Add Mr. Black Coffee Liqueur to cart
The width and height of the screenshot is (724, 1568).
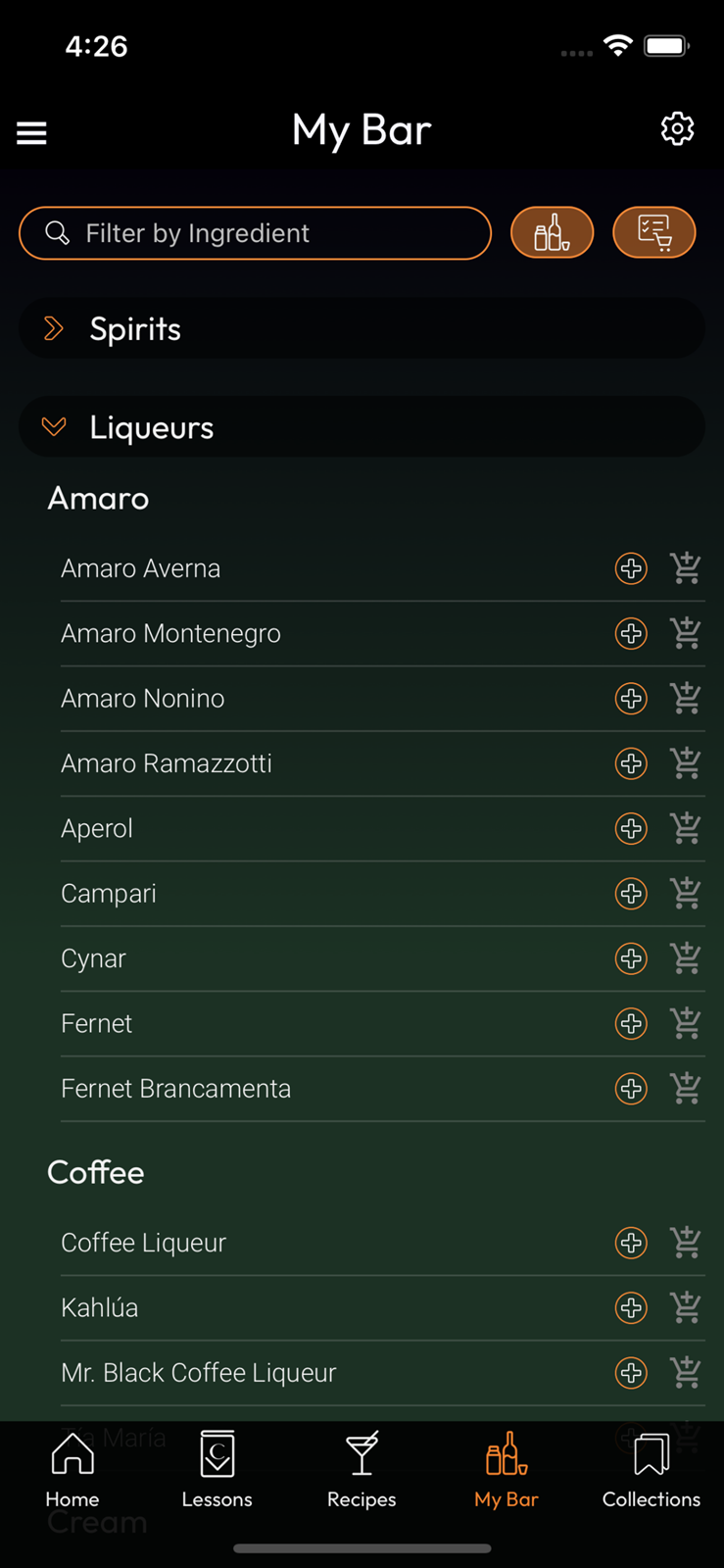[x=686, y=1372]
